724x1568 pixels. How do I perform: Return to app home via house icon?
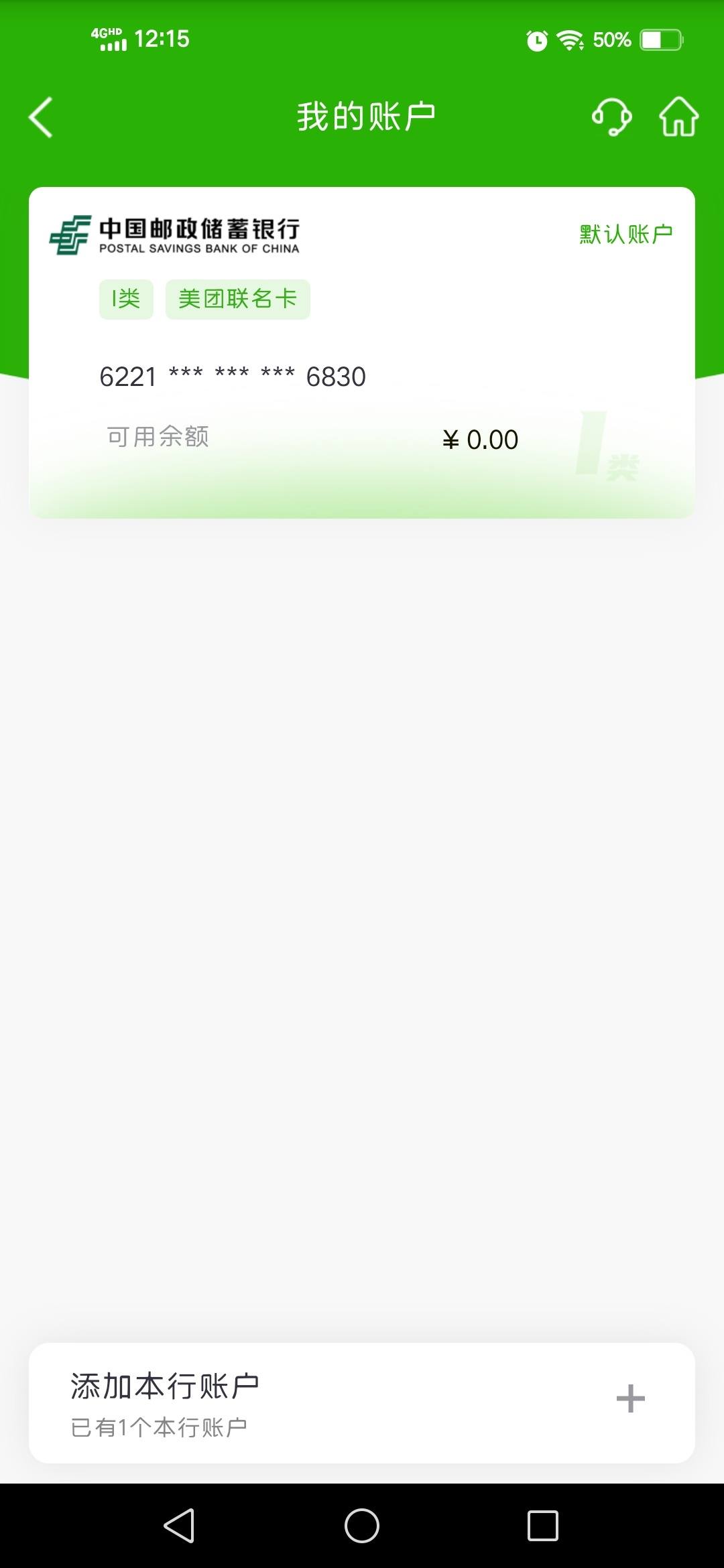click(678, 117)
